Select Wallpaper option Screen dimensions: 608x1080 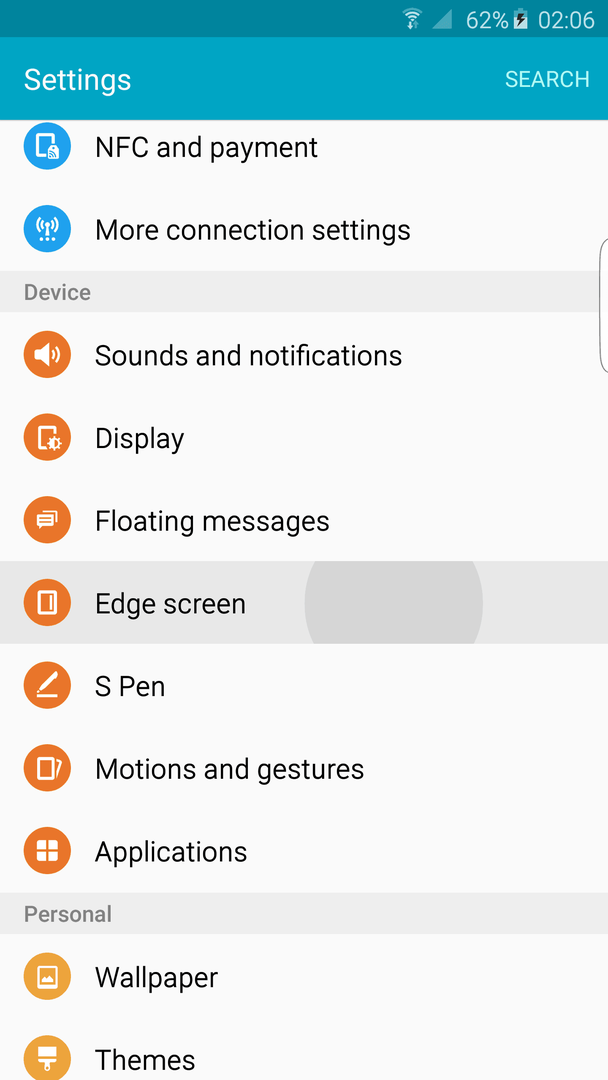point(304,976)
